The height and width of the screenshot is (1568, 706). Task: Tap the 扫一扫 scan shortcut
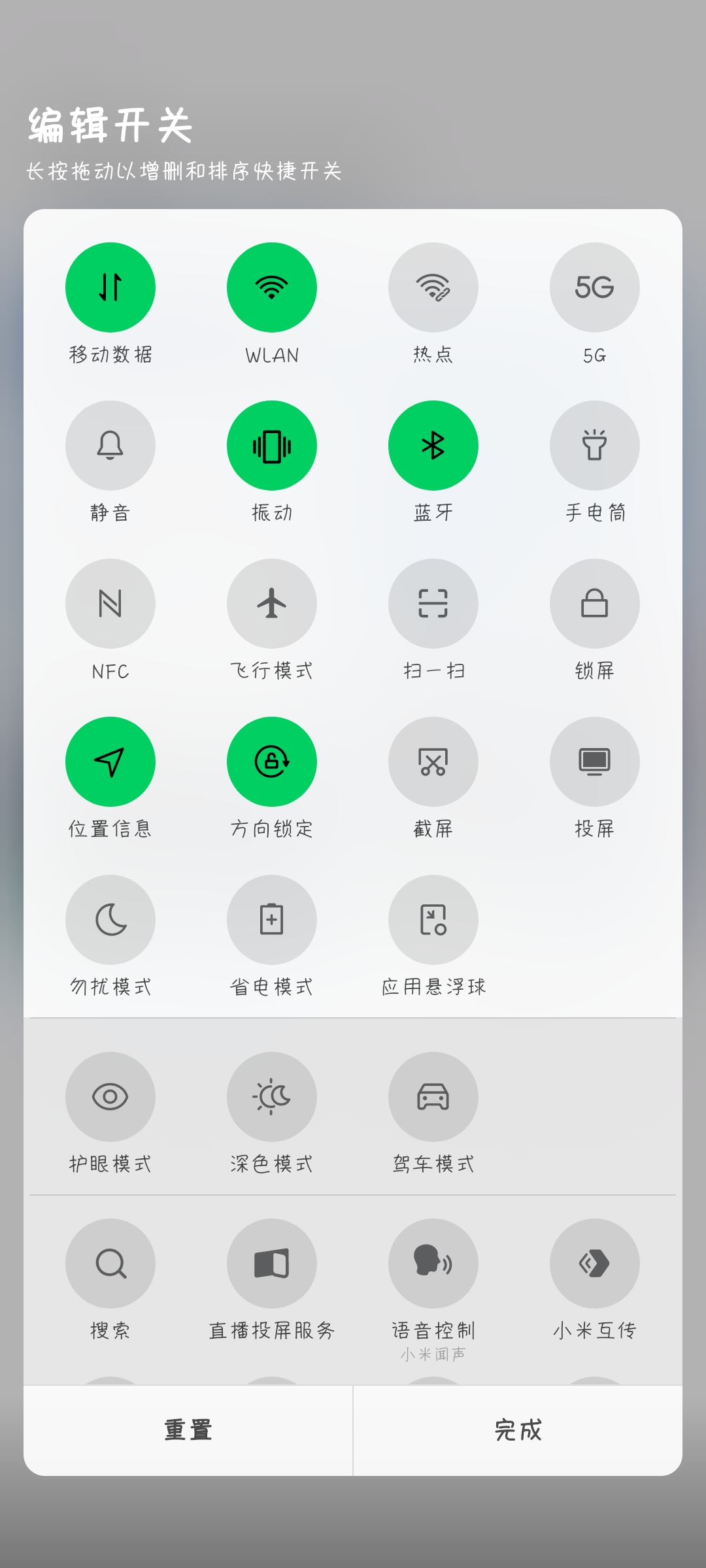pos(433,604)
